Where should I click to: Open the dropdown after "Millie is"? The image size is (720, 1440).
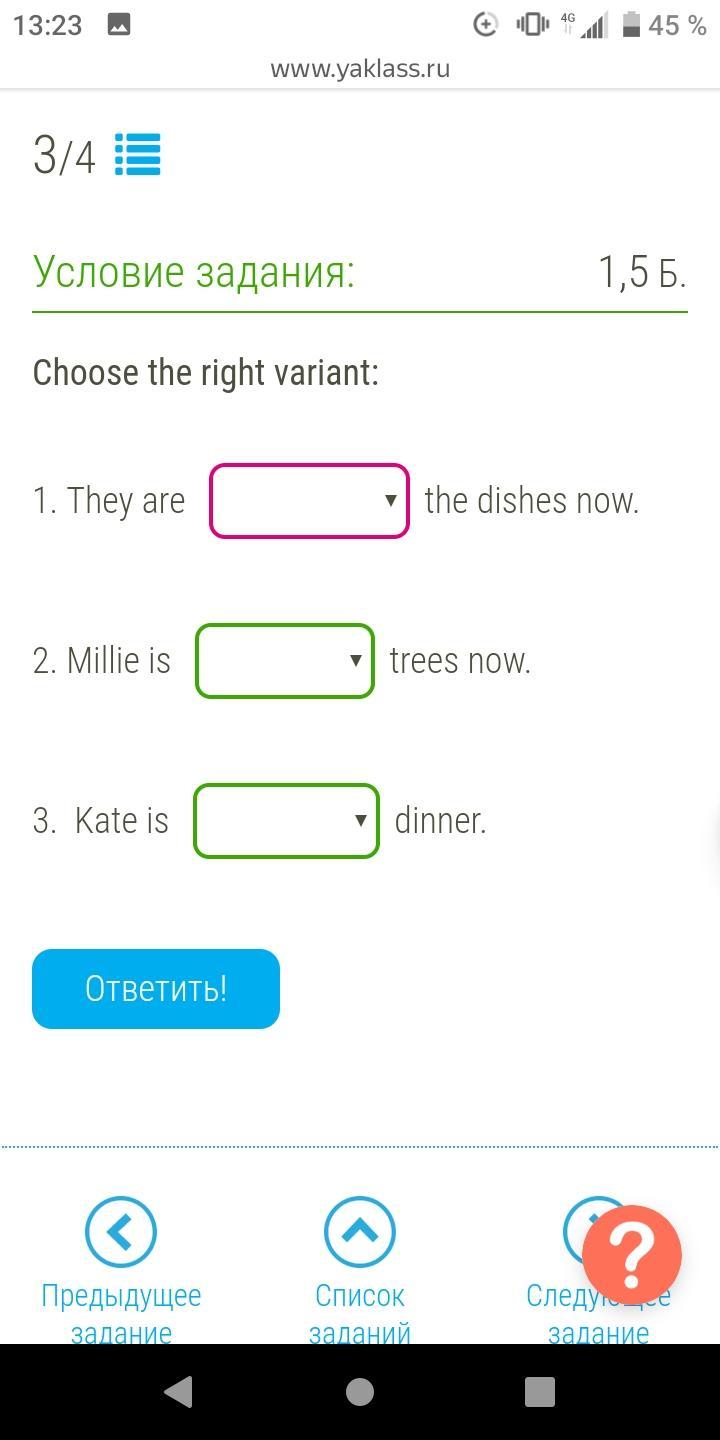point(285,661)
